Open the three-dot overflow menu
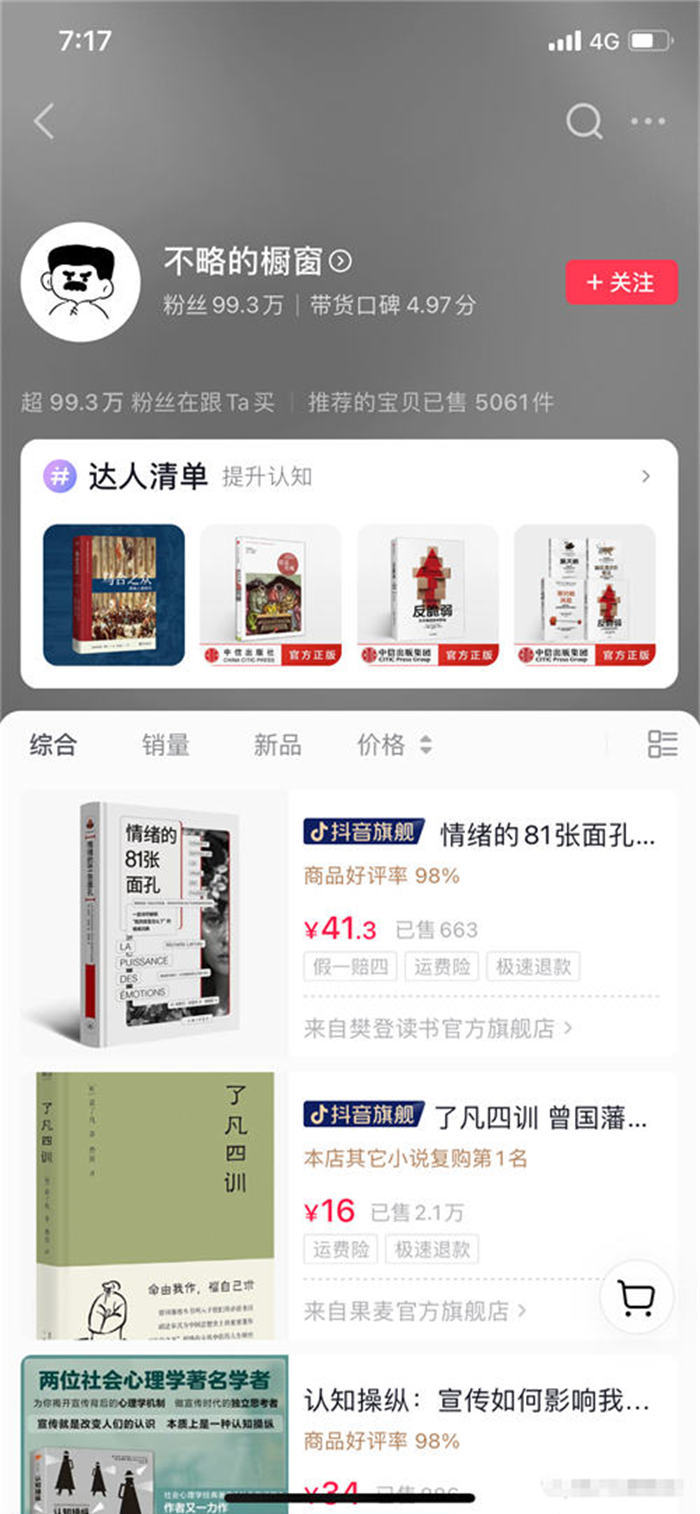This screenshot has width=700, height=1514. pos(648,122)
